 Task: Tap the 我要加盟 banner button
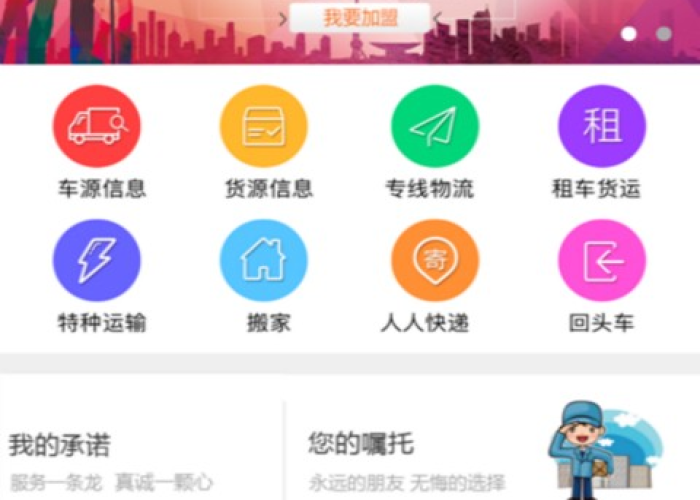[360, 18]
